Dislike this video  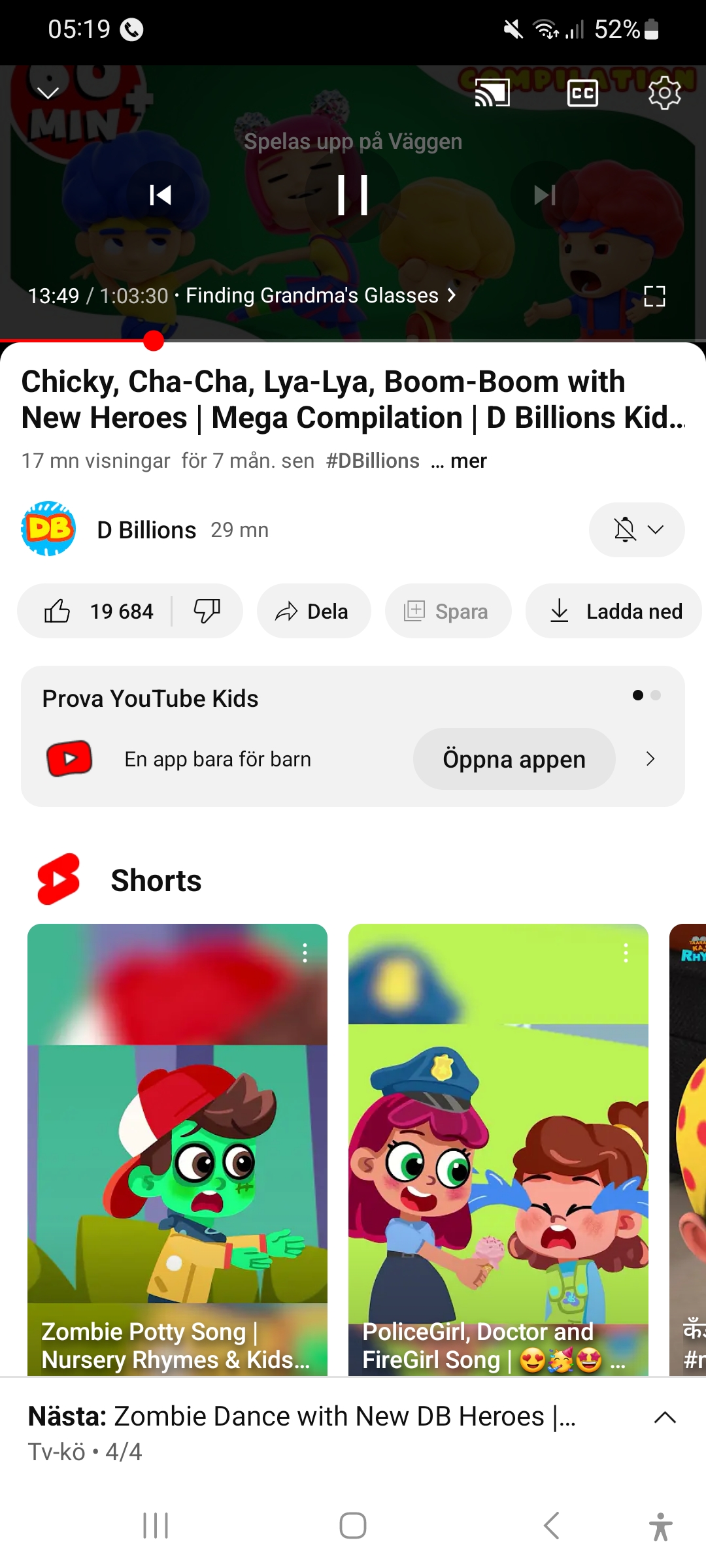[207, 612]
